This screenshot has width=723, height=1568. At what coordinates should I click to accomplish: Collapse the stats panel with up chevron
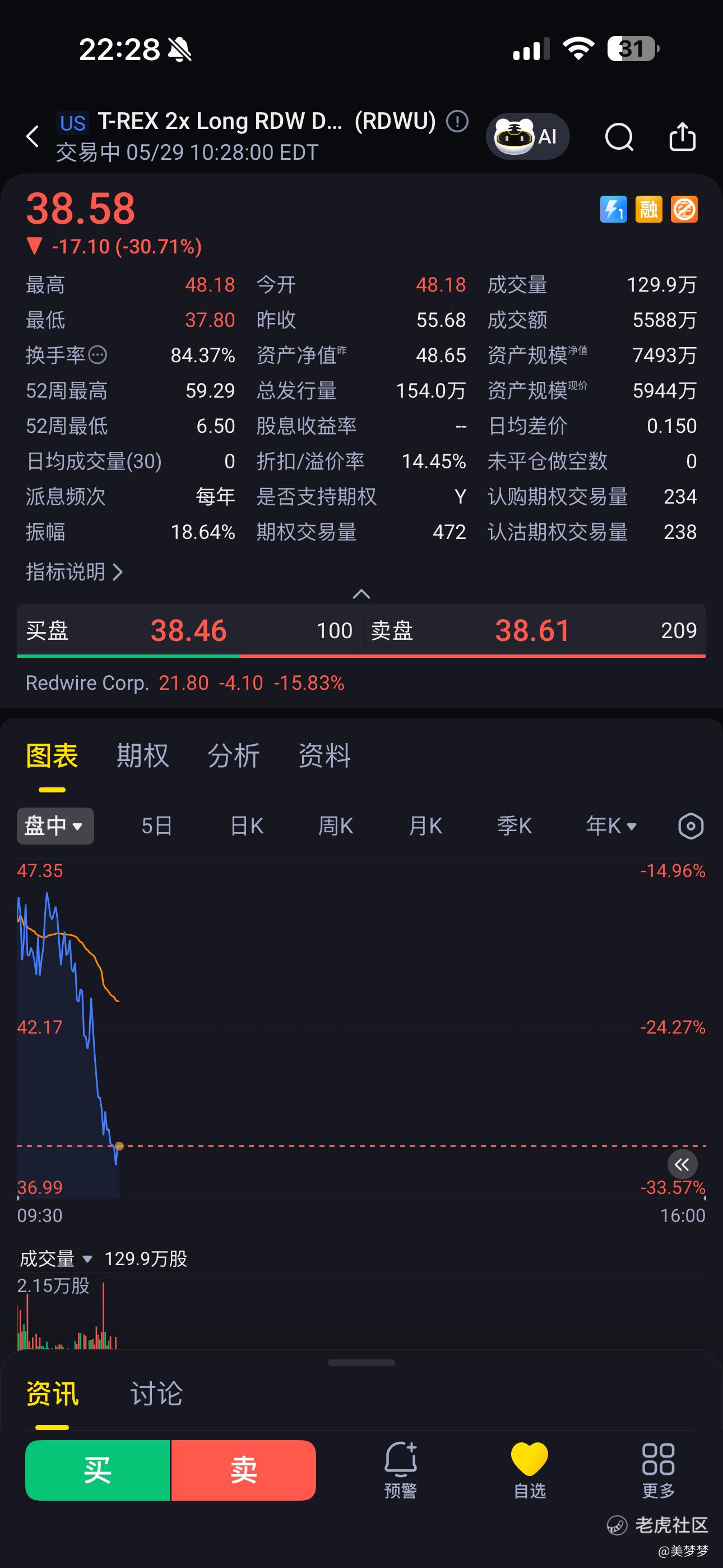pyautogui.click(x=361, y=593)
